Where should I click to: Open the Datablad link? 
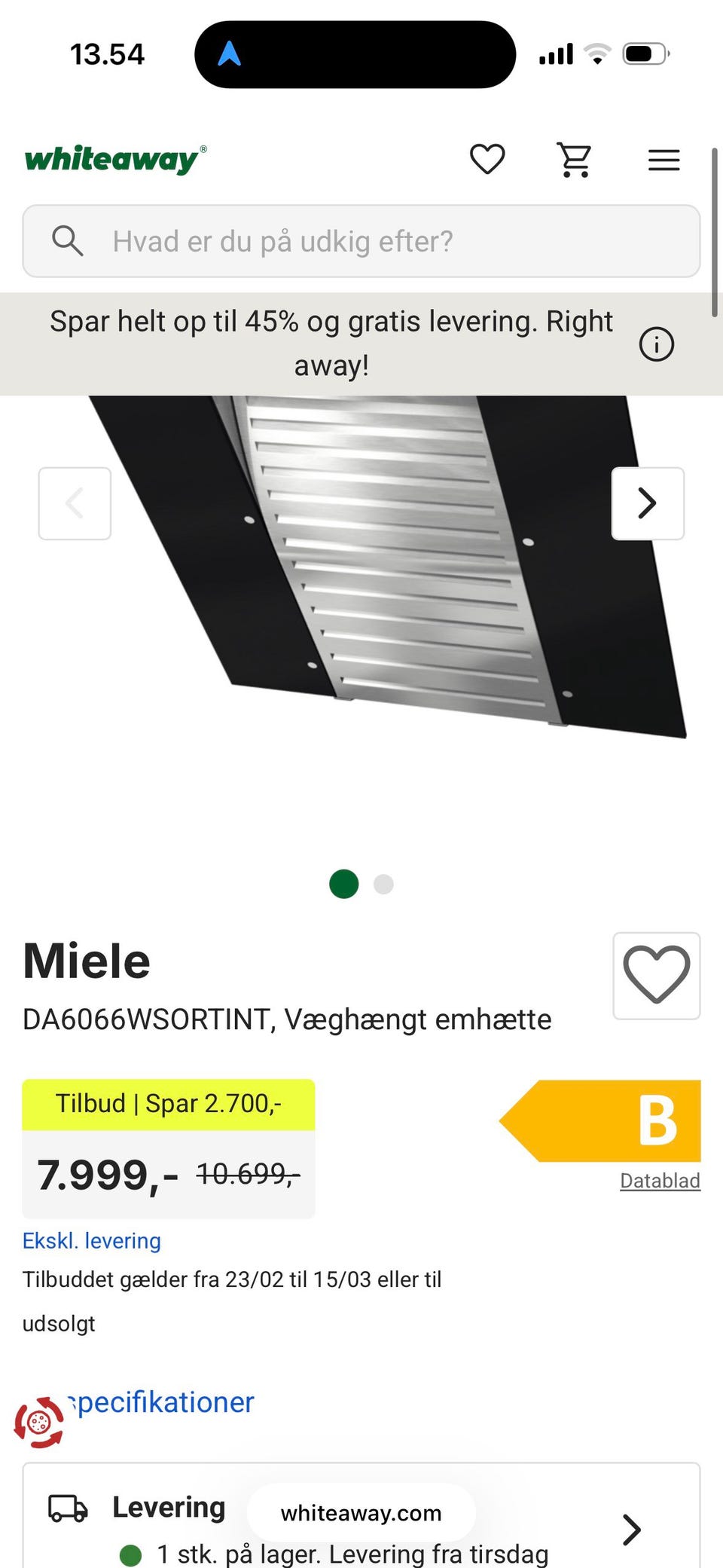[659, 1181]
